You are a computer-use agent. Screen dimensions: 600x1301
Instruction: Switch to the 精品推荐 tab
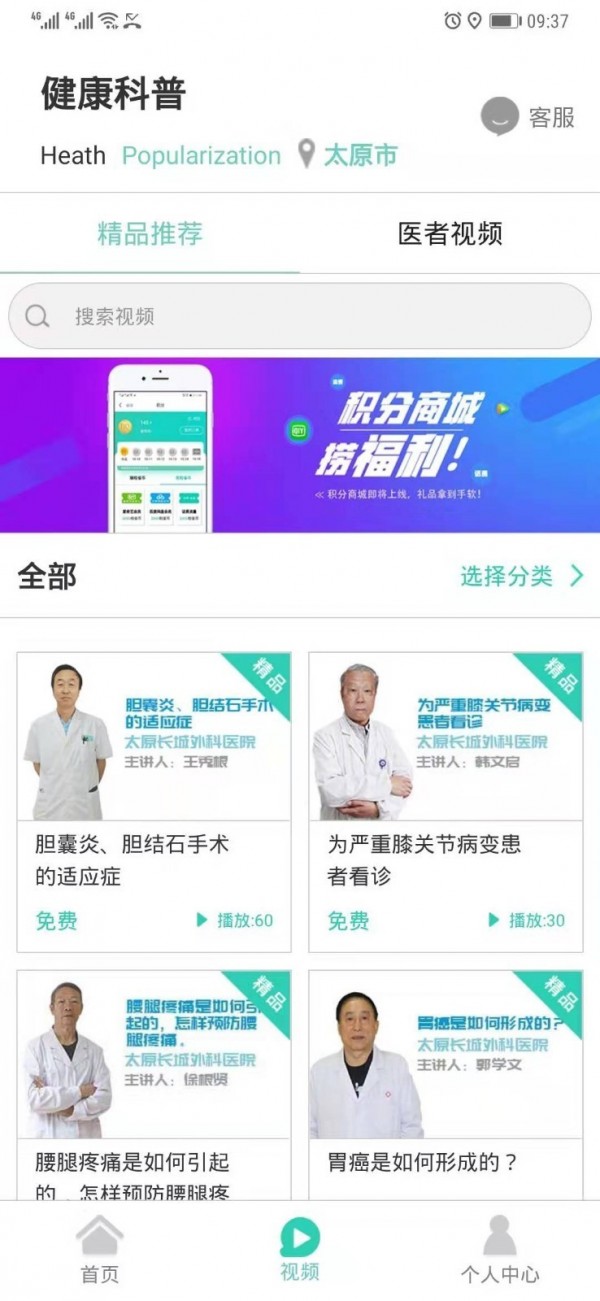[x=150, y=235]
